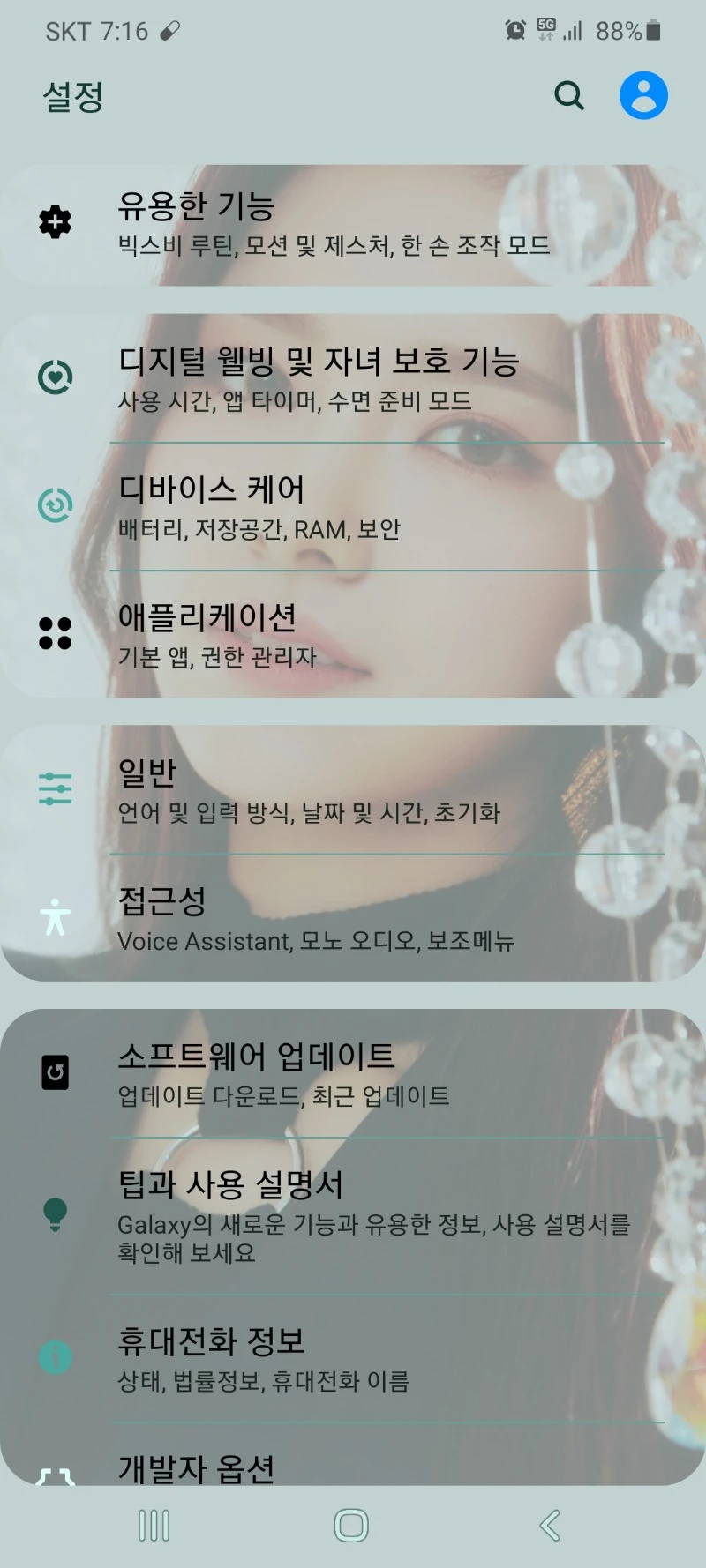This screenshot has width=706, height=1568.
Task: Open the settings search
Action: (x=569, y=95)
